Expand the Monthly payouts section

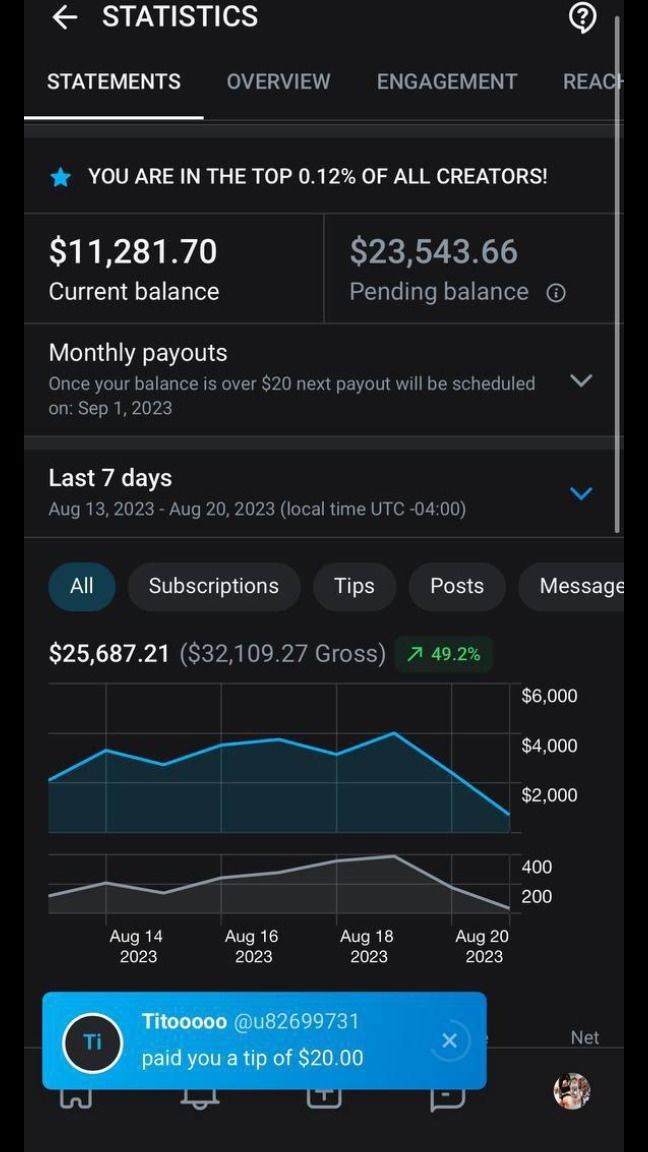(x=581, y=380)
